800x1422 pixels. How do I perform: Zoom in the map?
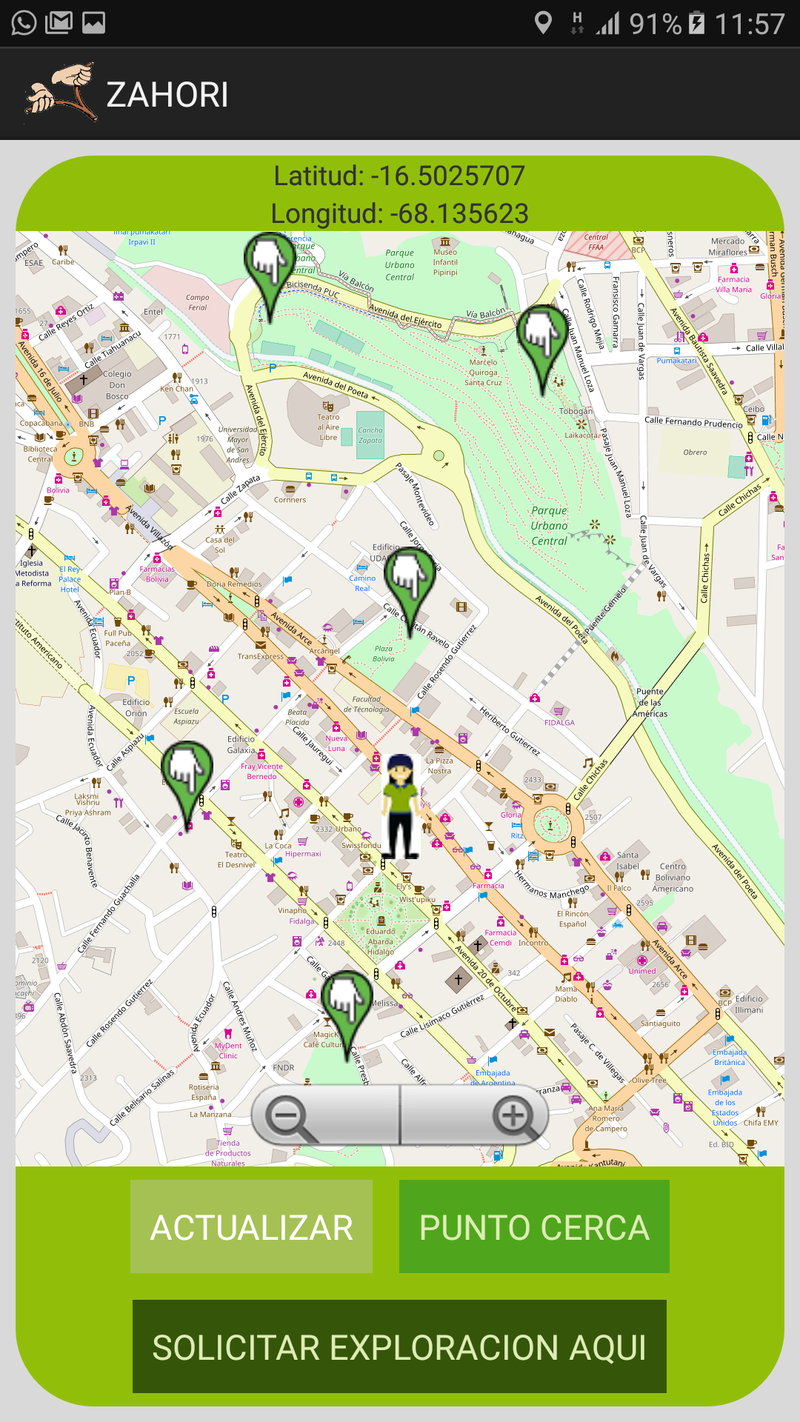point(513,1115)
